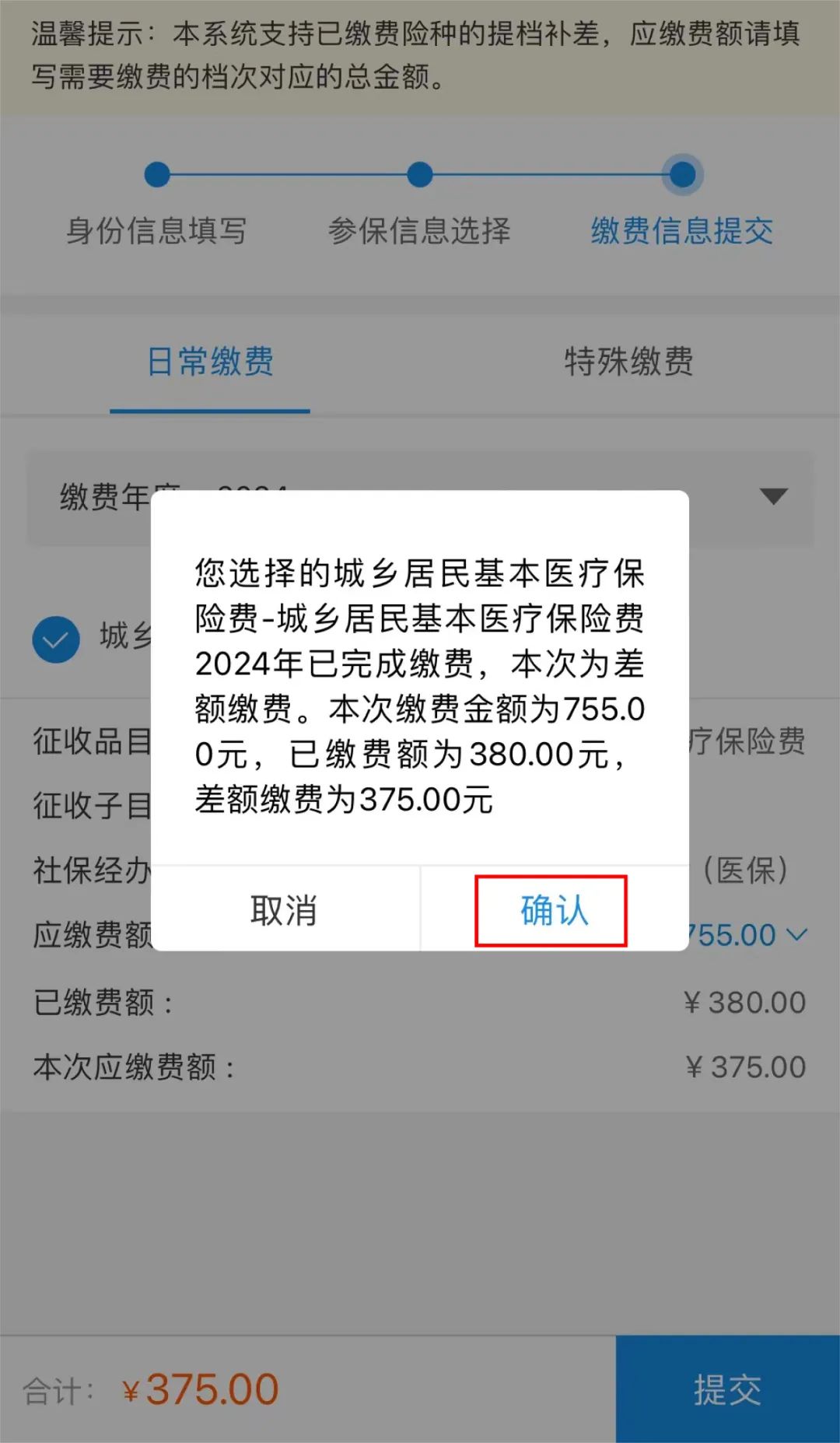
Task: Toggle the 城乡 insurance checkbox
Action: click(56, 639)
